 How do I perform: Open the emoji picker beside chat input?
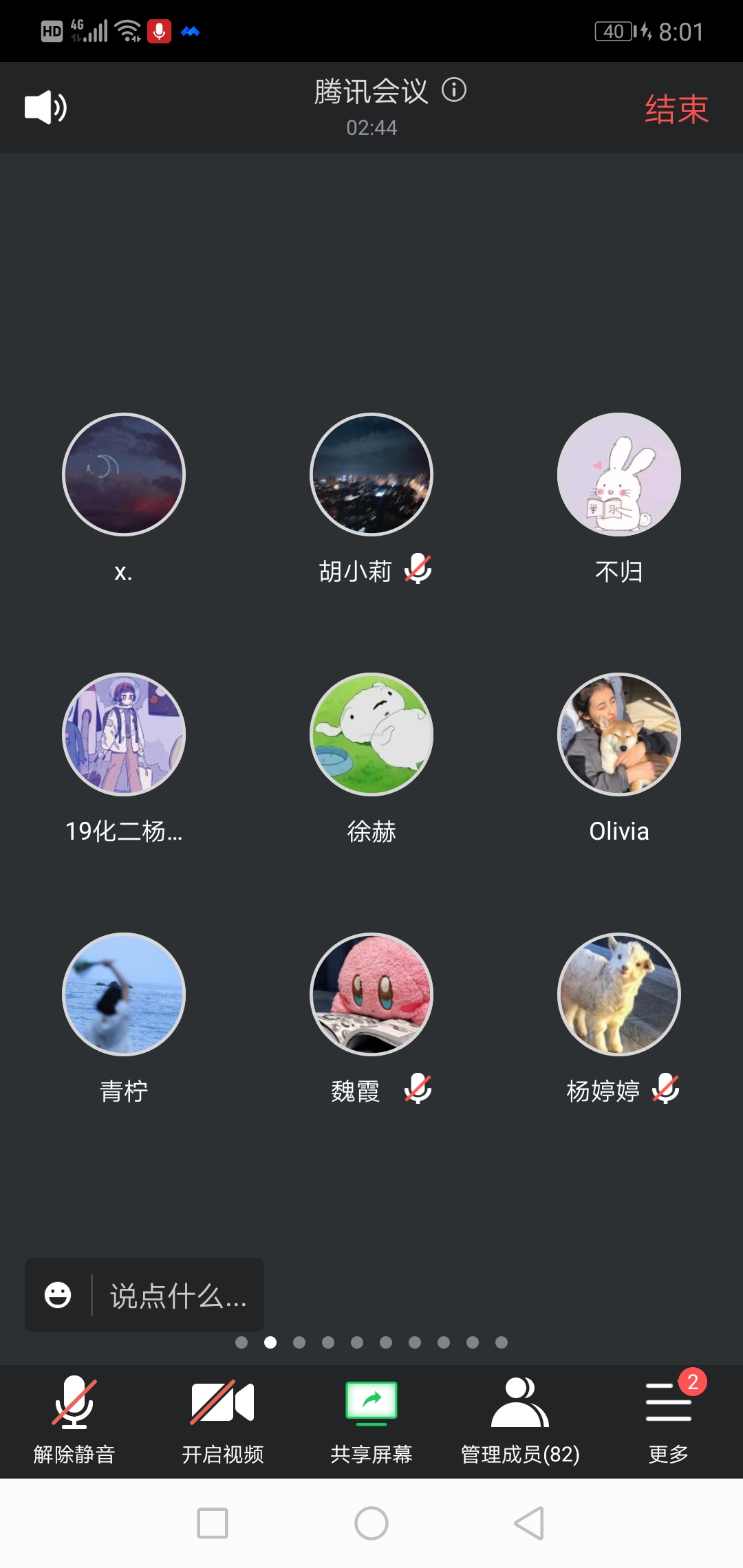point(58,1296)
